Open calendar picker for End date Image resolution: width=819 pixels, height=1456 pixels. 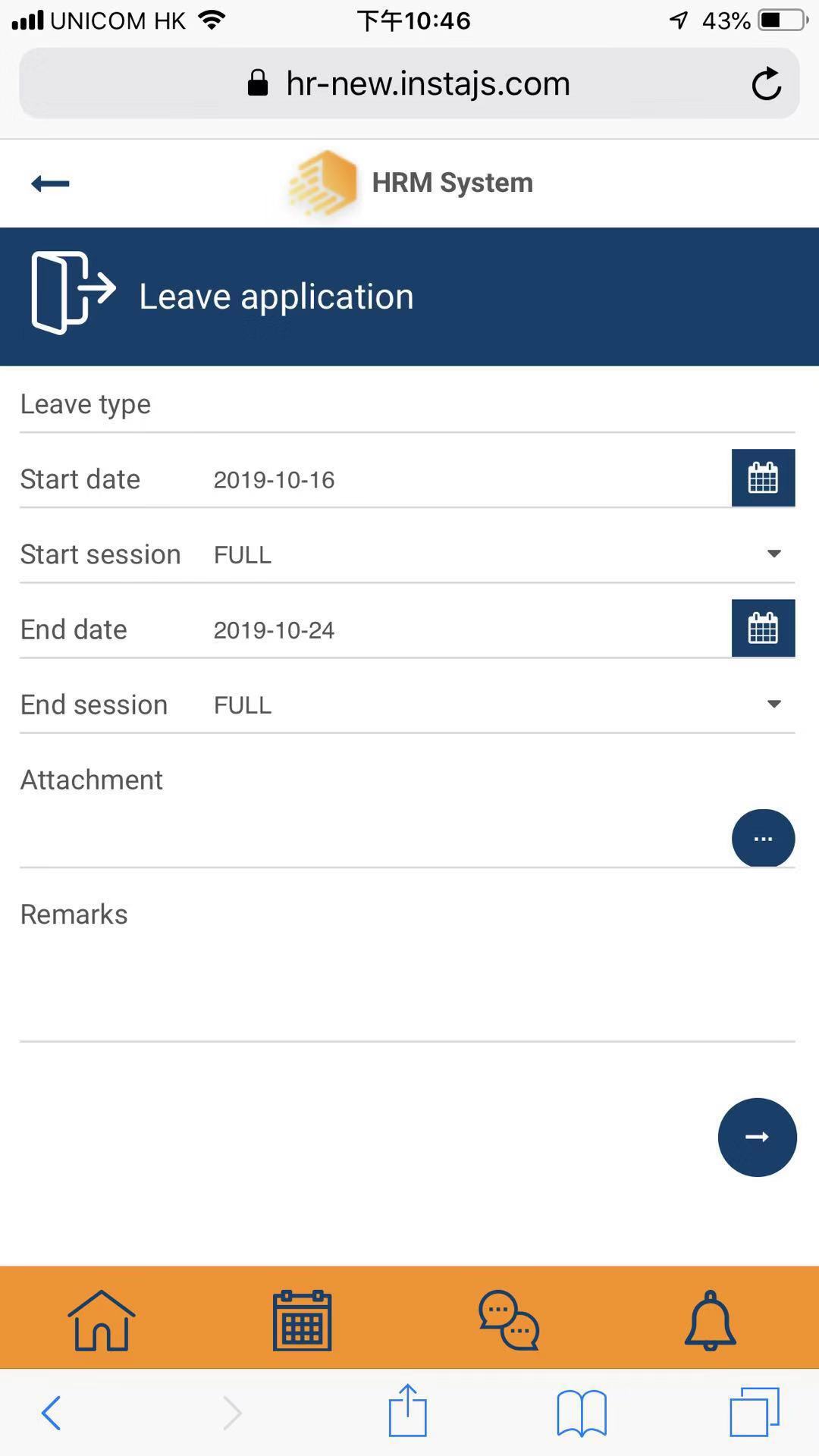(763, 628)
